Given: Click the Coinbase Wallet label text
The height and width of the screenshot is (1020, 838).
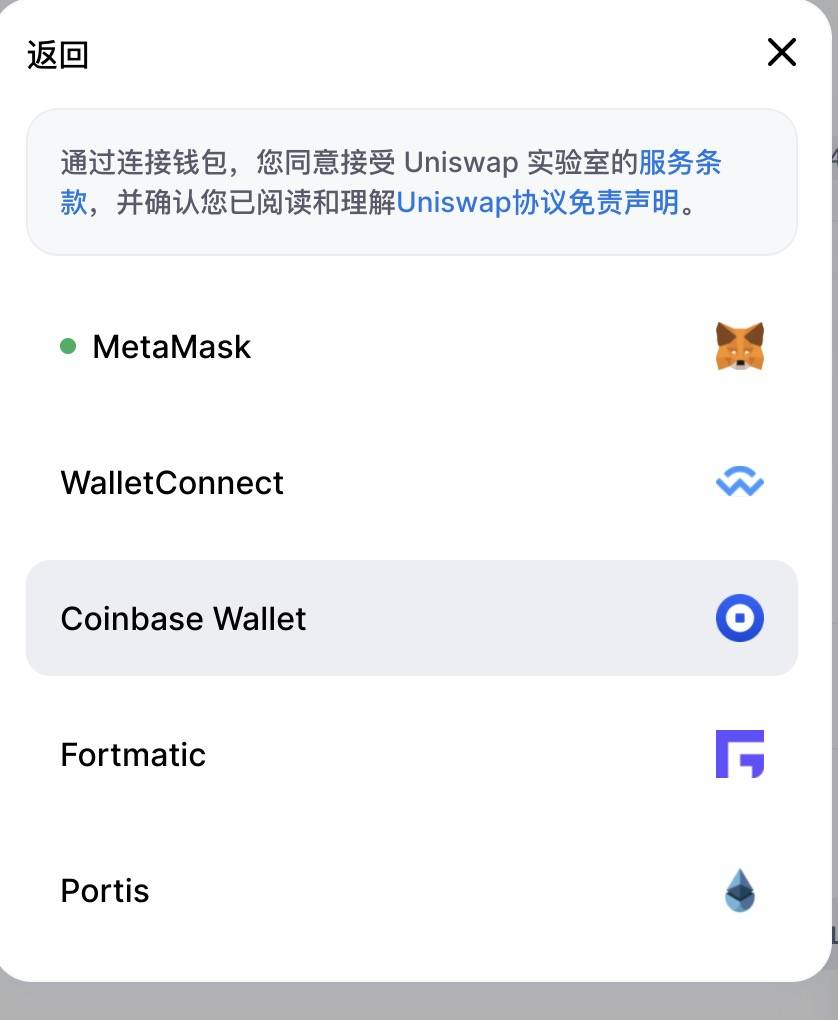Looking at the screenshot, I should 183,618.
